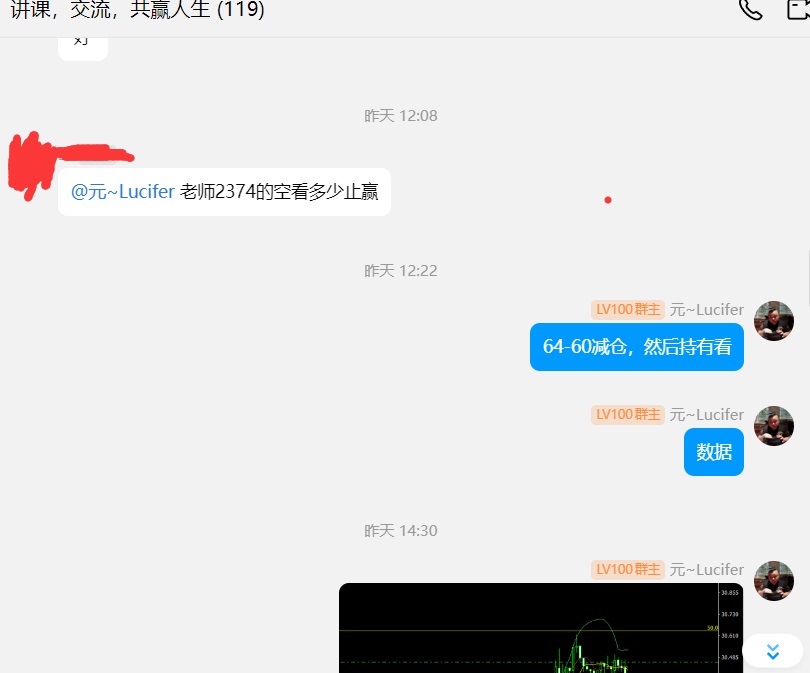Open the @元~Lucifer mention link

(123, 192)
